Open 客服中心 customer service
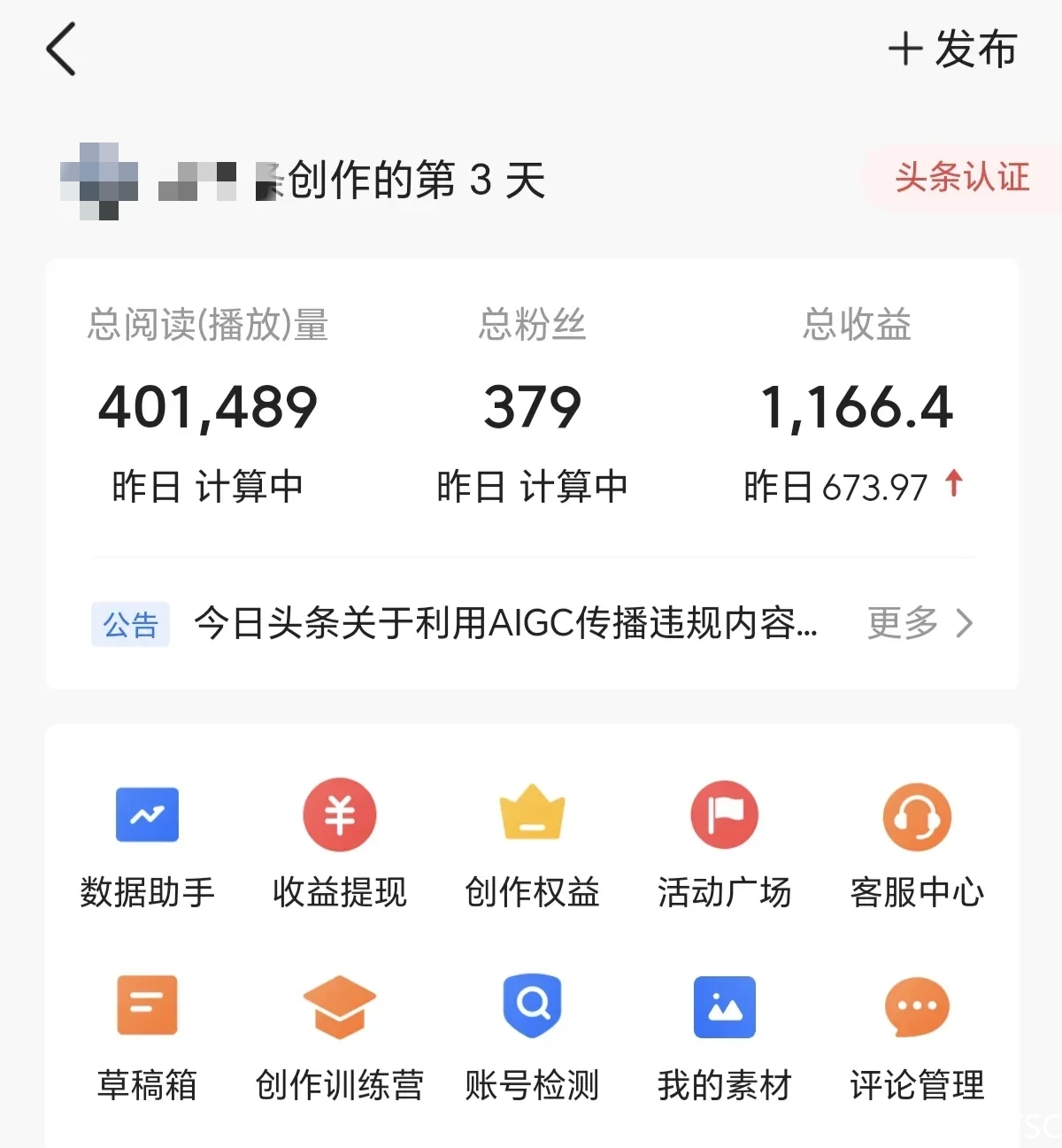1062x1148 pixels. pyautogui.click(x=917, y=843)
